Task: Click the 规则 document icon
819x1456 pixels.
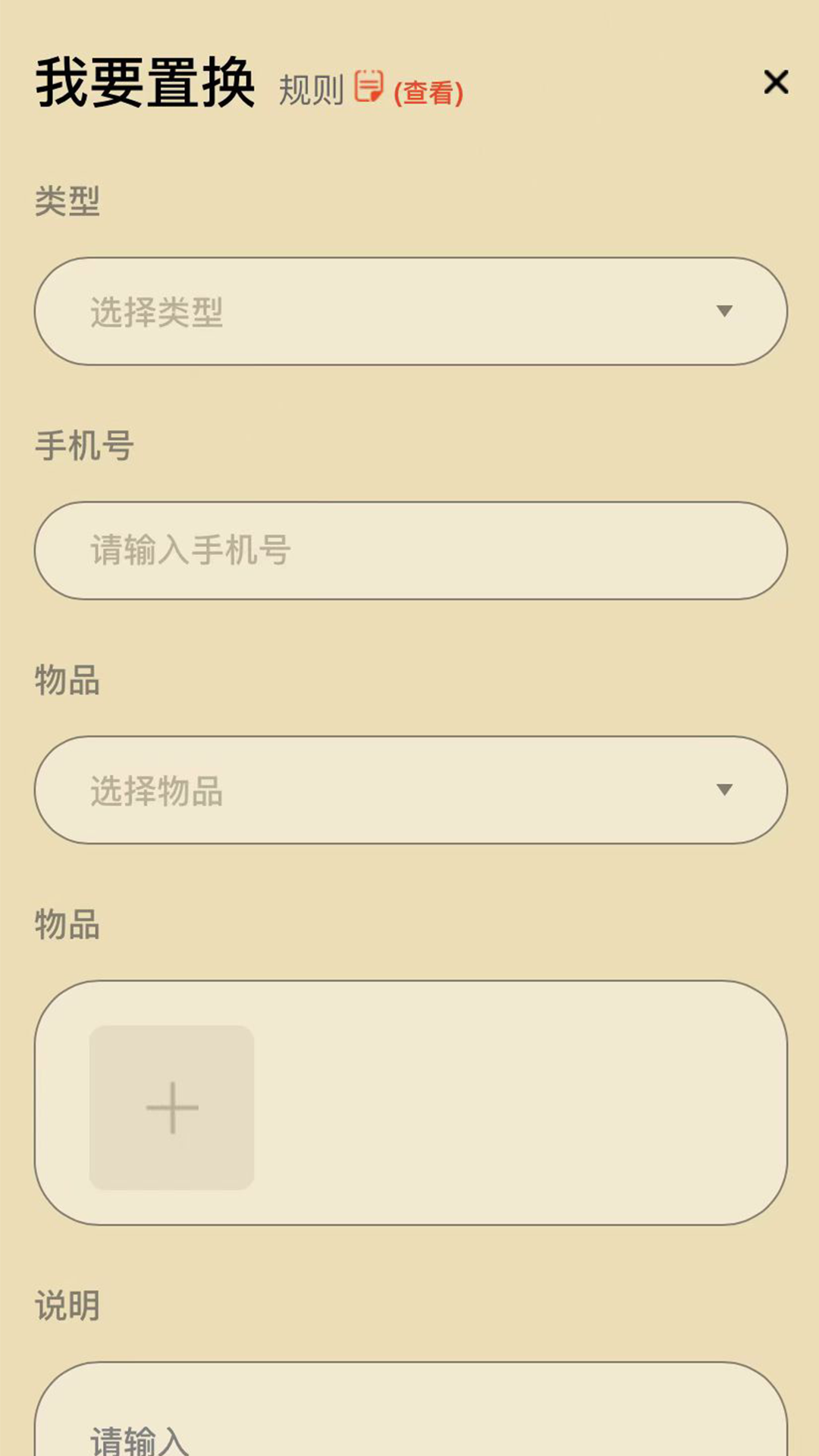Action: pyautogui.click(x=369, y=89)
